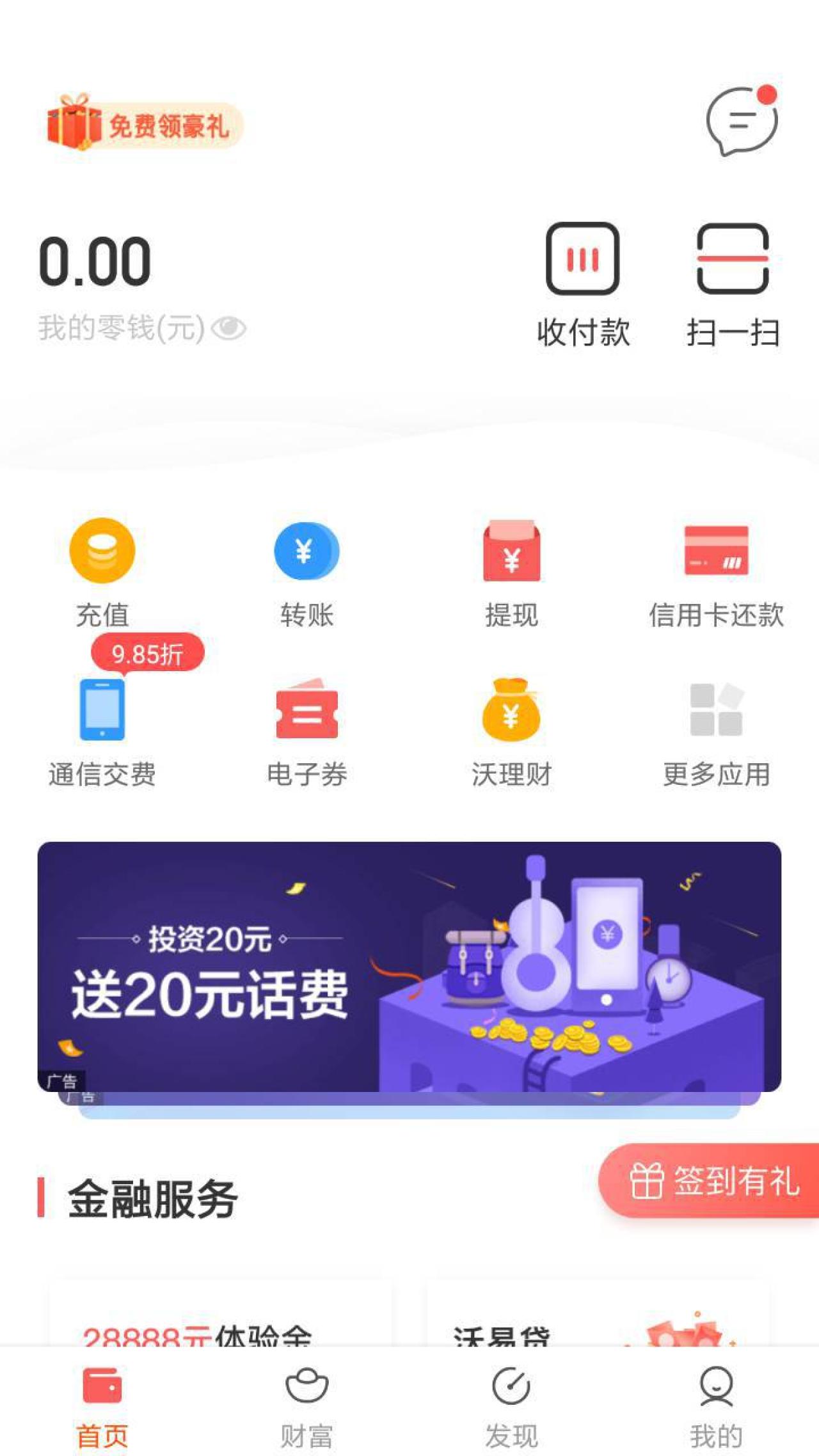819x1456 pixels.
Task: Launch 扫一扫 scanner
Action: pos(733,284)
